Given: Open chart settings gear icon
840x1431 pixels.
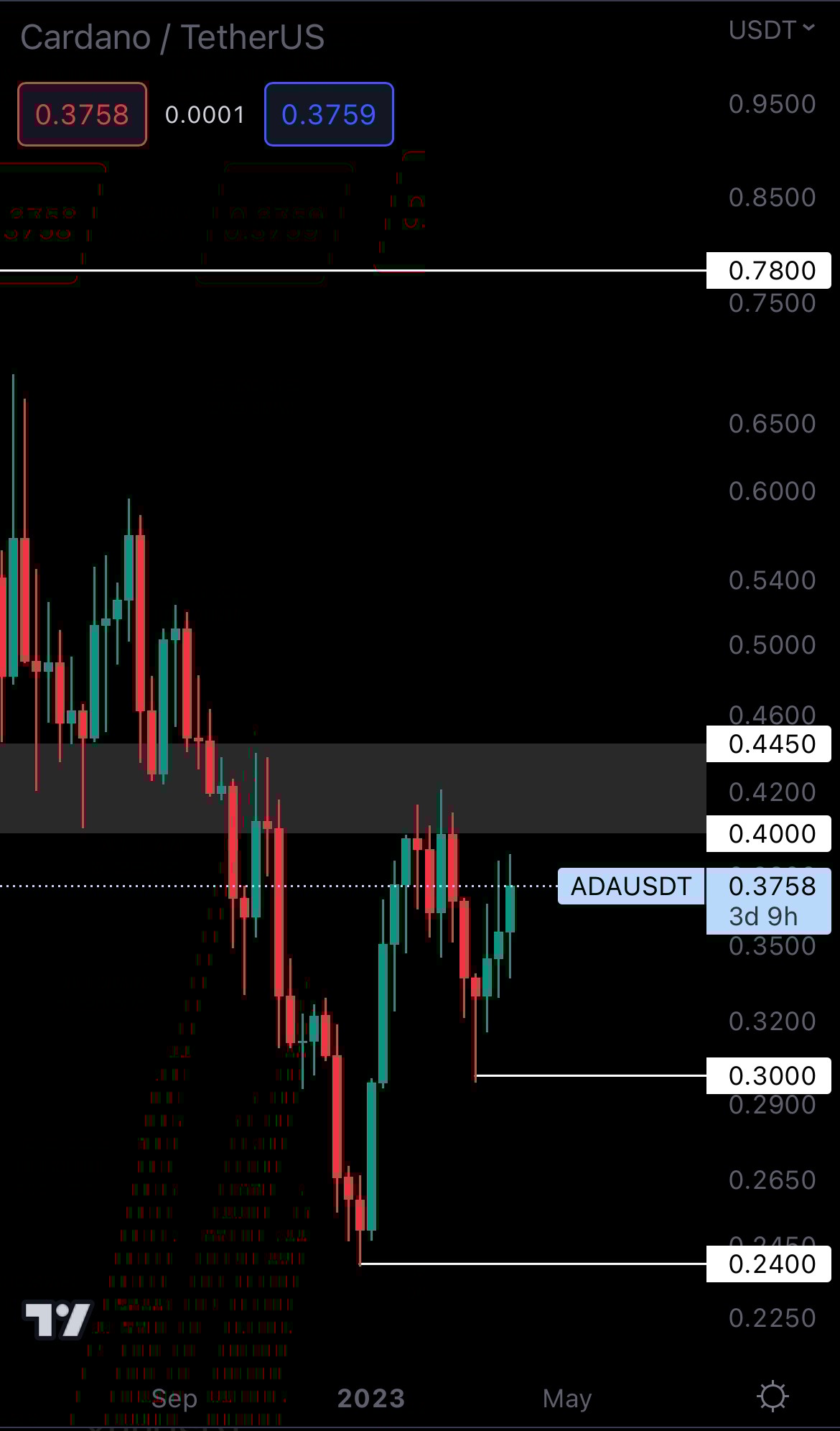Looking at the screenshot, I should pyautogui.click(x=773, y=1397).
